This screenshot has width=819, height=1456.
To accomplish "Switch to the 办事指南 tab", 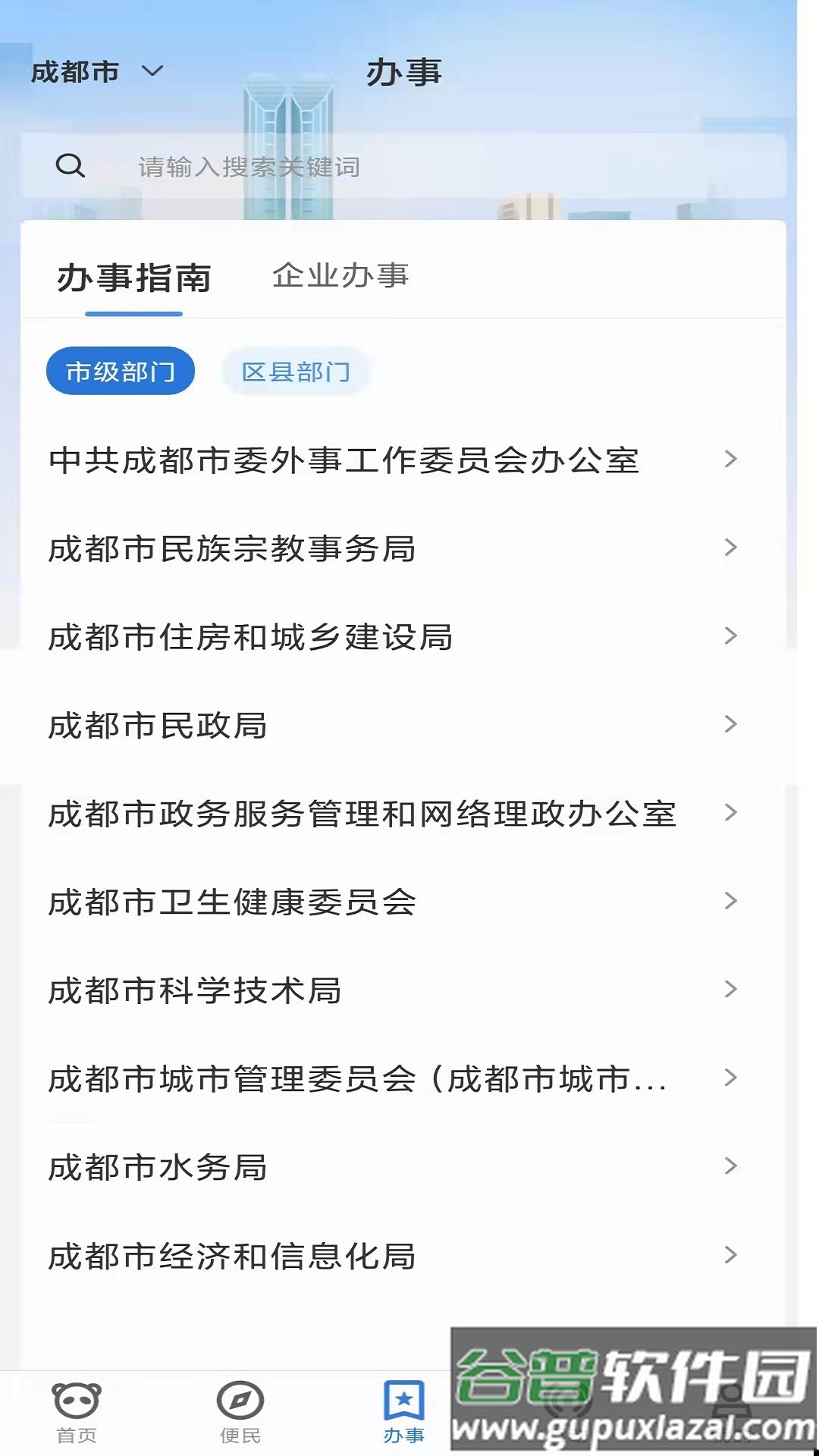I will tap(134, 278).
